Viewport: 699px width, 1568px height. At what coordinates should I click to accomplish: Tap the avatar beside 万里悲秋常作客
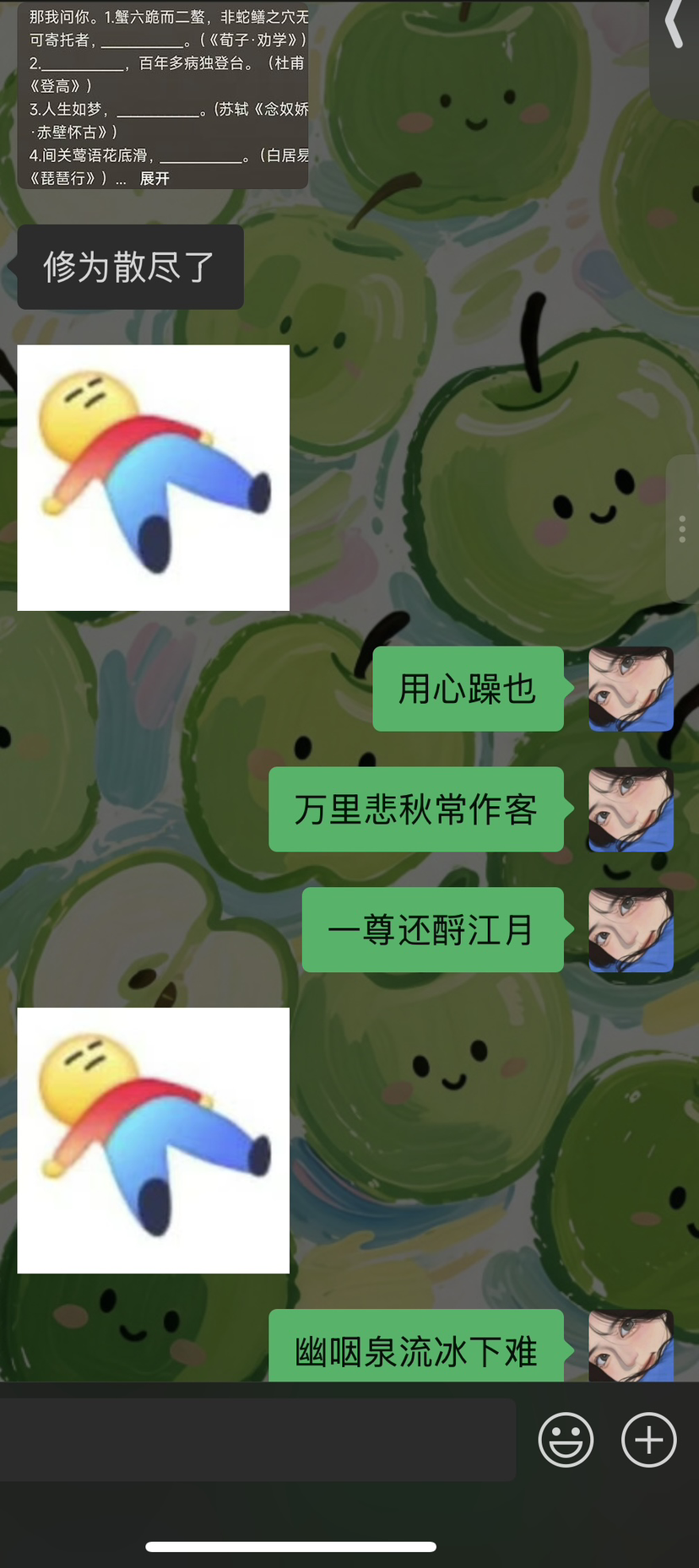click(631, 809)
